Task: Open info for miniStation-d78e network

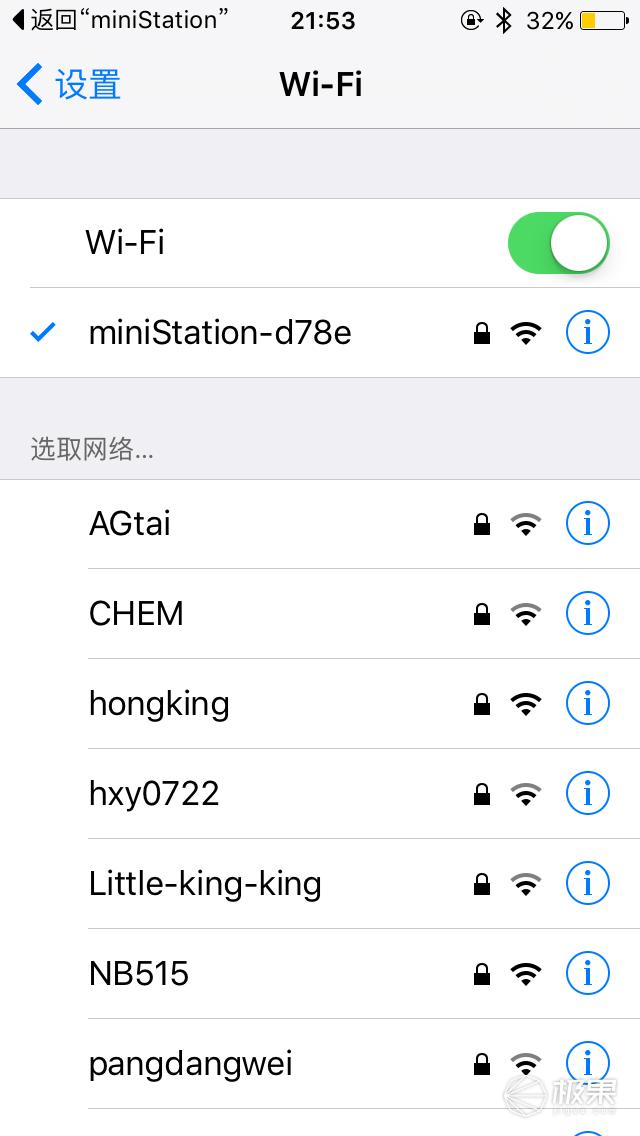Action: point(587,333)
